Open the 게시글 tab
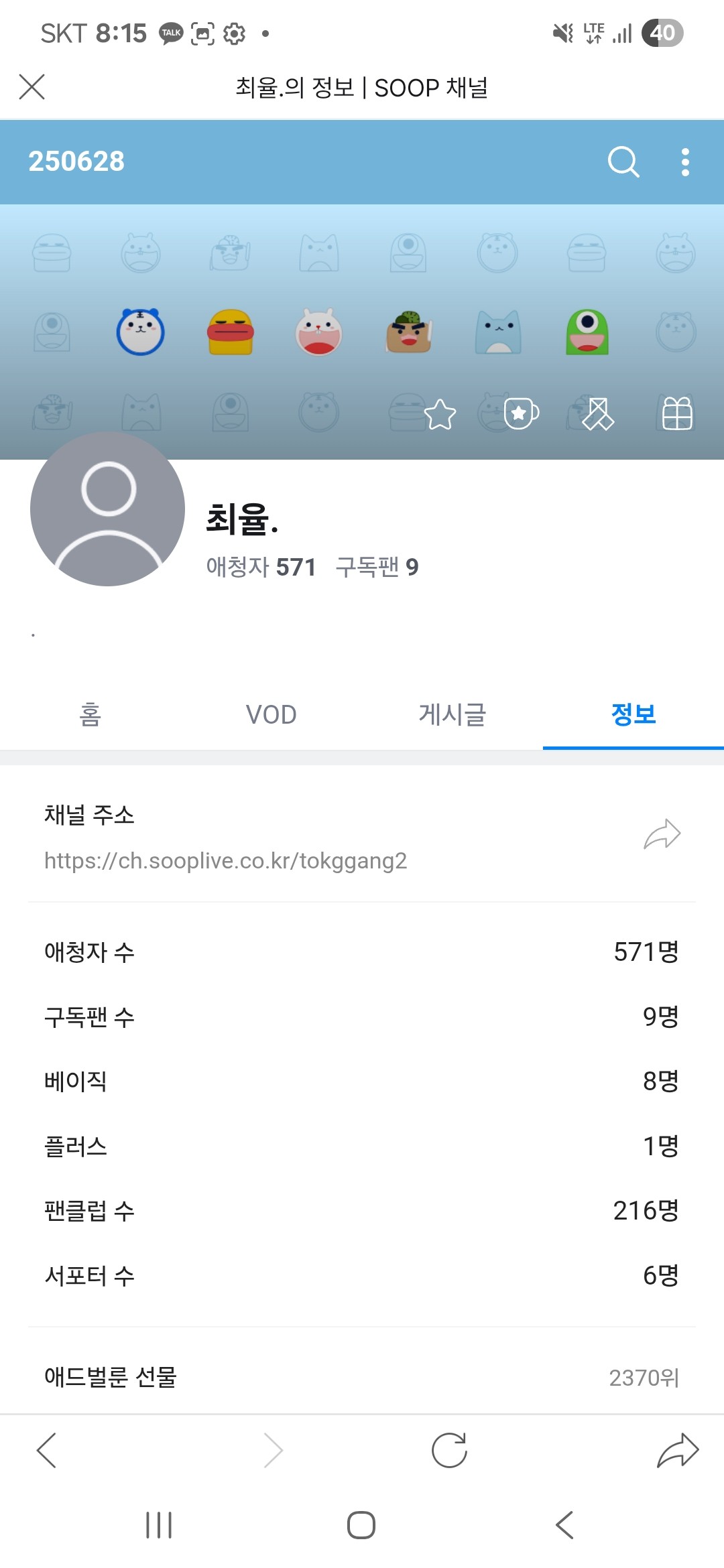Image resolution: width=724 pixels, height=1568 pixels. (452, 714)
